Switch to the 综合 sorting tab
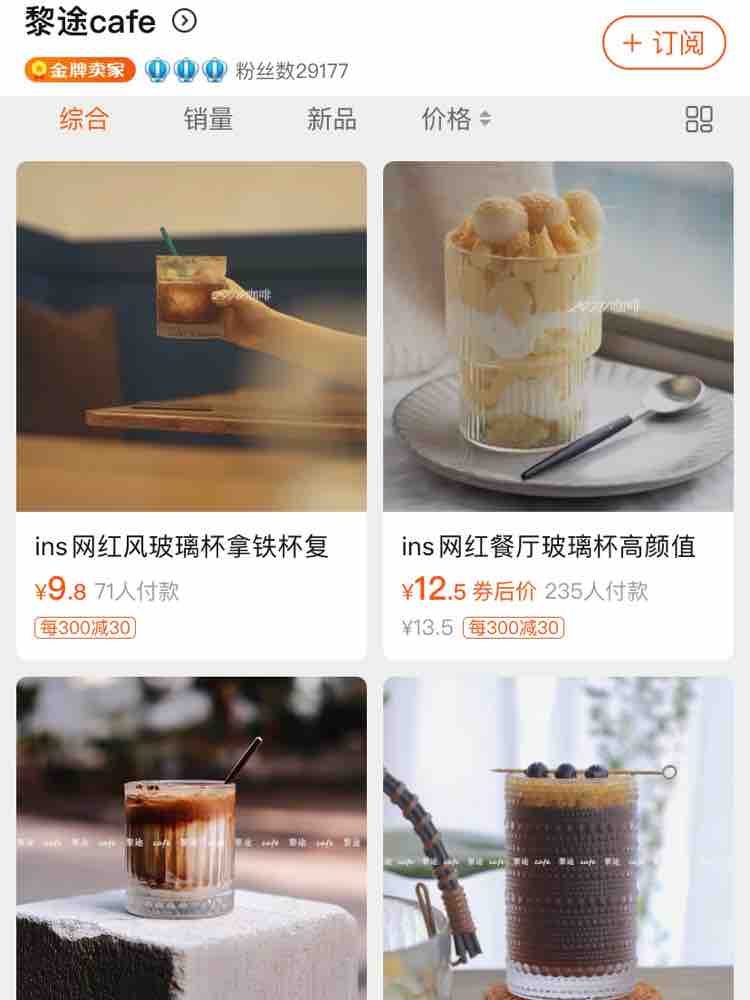The width and height of the screenshot is (750, 1000). [x=84, y=120]
